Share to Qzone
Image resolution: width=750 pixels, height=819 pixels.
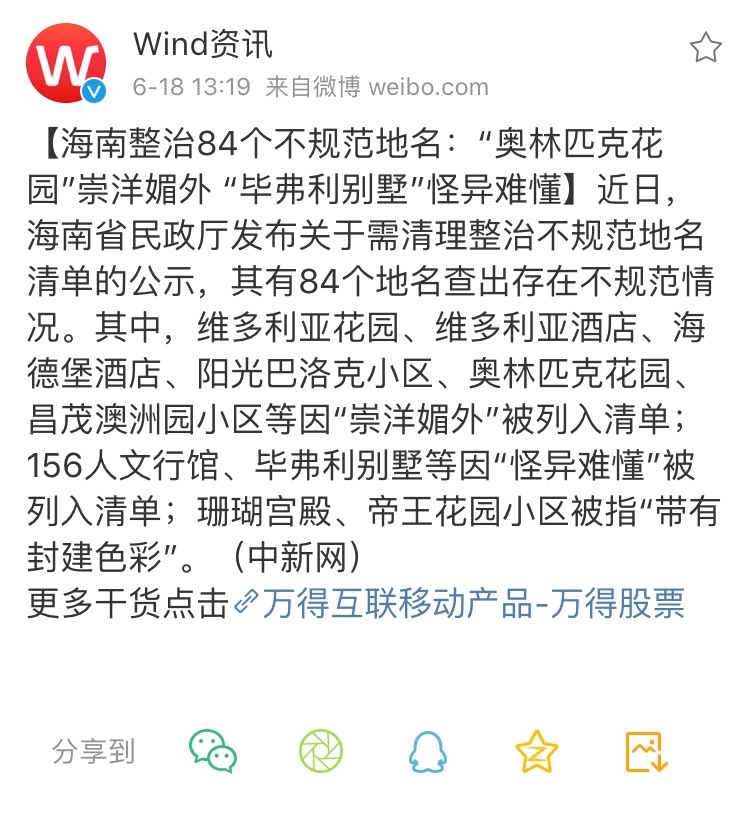click(x=536, y=752)
